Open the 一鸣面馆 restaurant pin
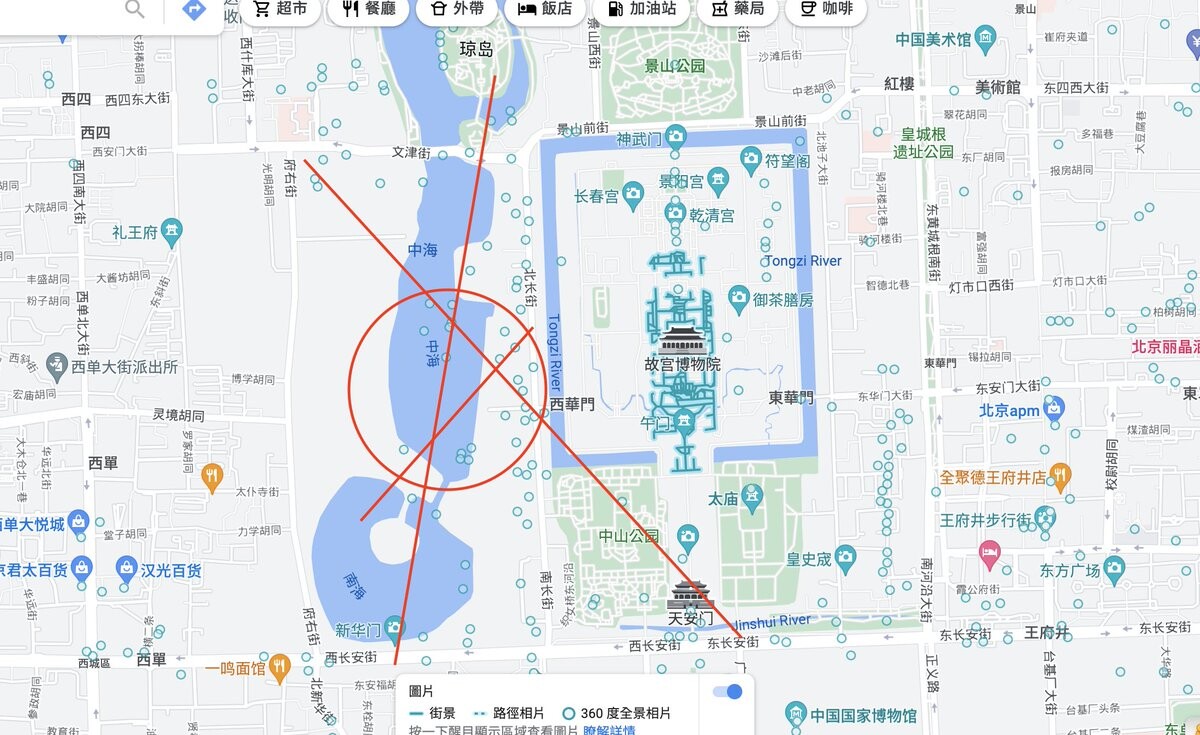The image size is (1200, 735). click(x=280, y=667)
